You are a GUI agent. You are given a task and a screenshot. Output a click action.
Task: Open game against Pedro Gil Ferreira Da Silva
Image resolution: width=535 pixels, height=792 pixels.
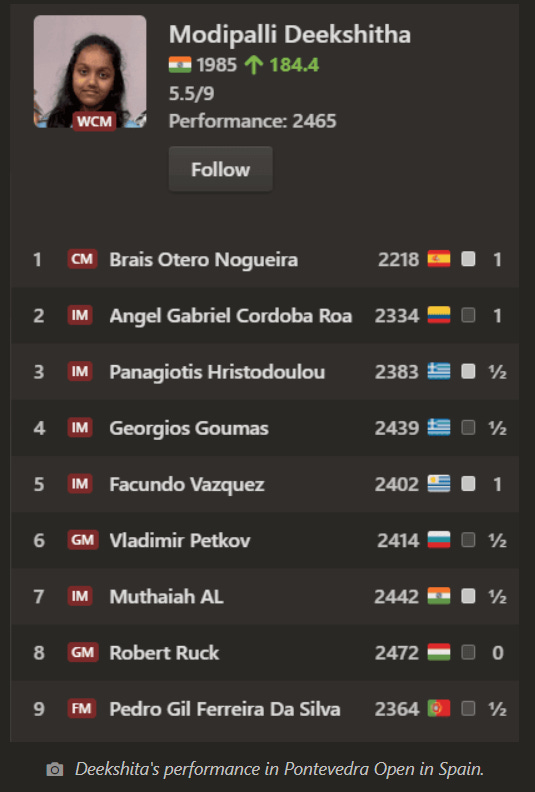tap(265, 709)
